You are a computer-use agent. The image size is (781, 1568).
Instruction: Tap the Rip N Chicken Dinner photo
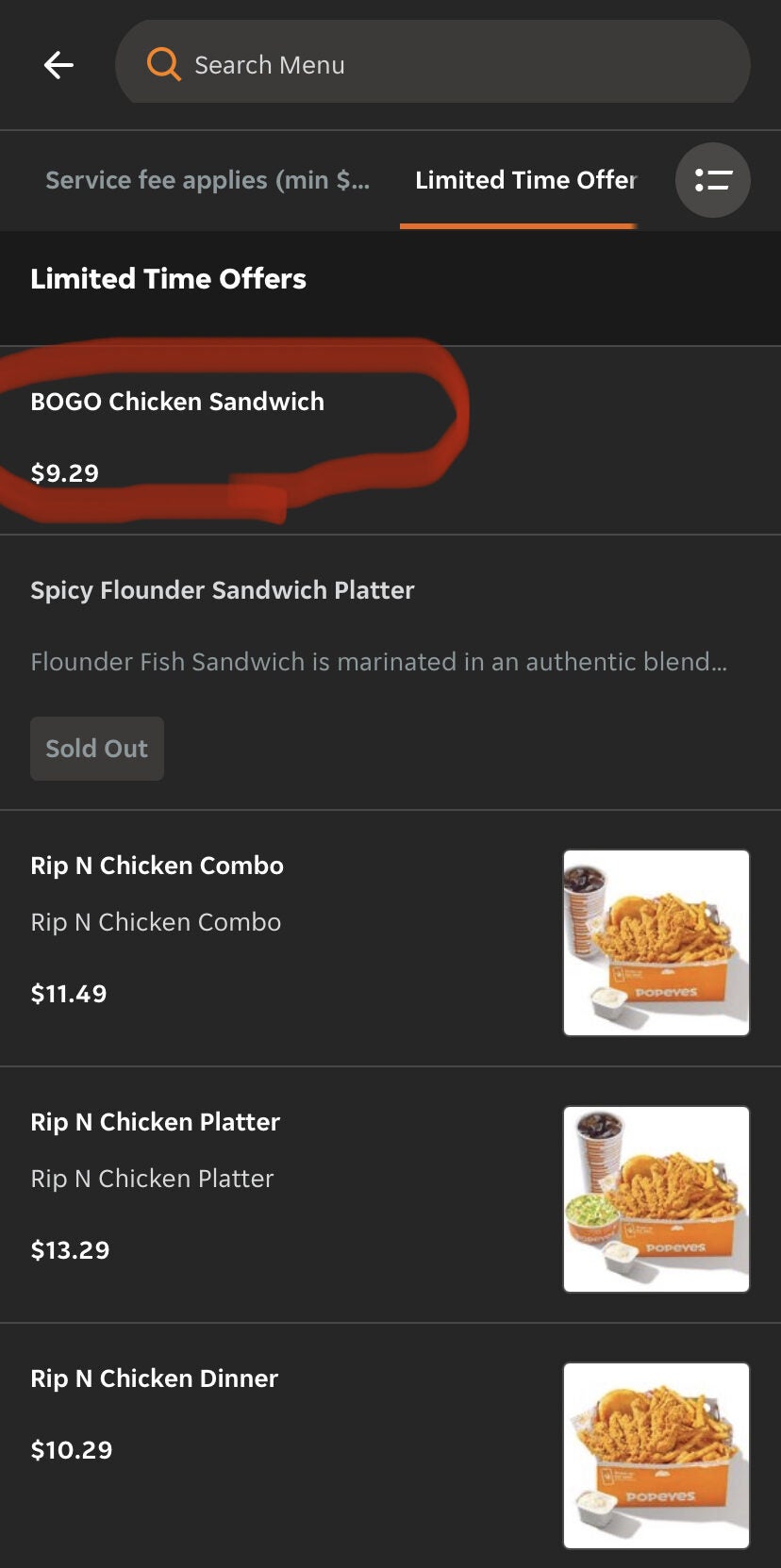(x=656, y=1455)
